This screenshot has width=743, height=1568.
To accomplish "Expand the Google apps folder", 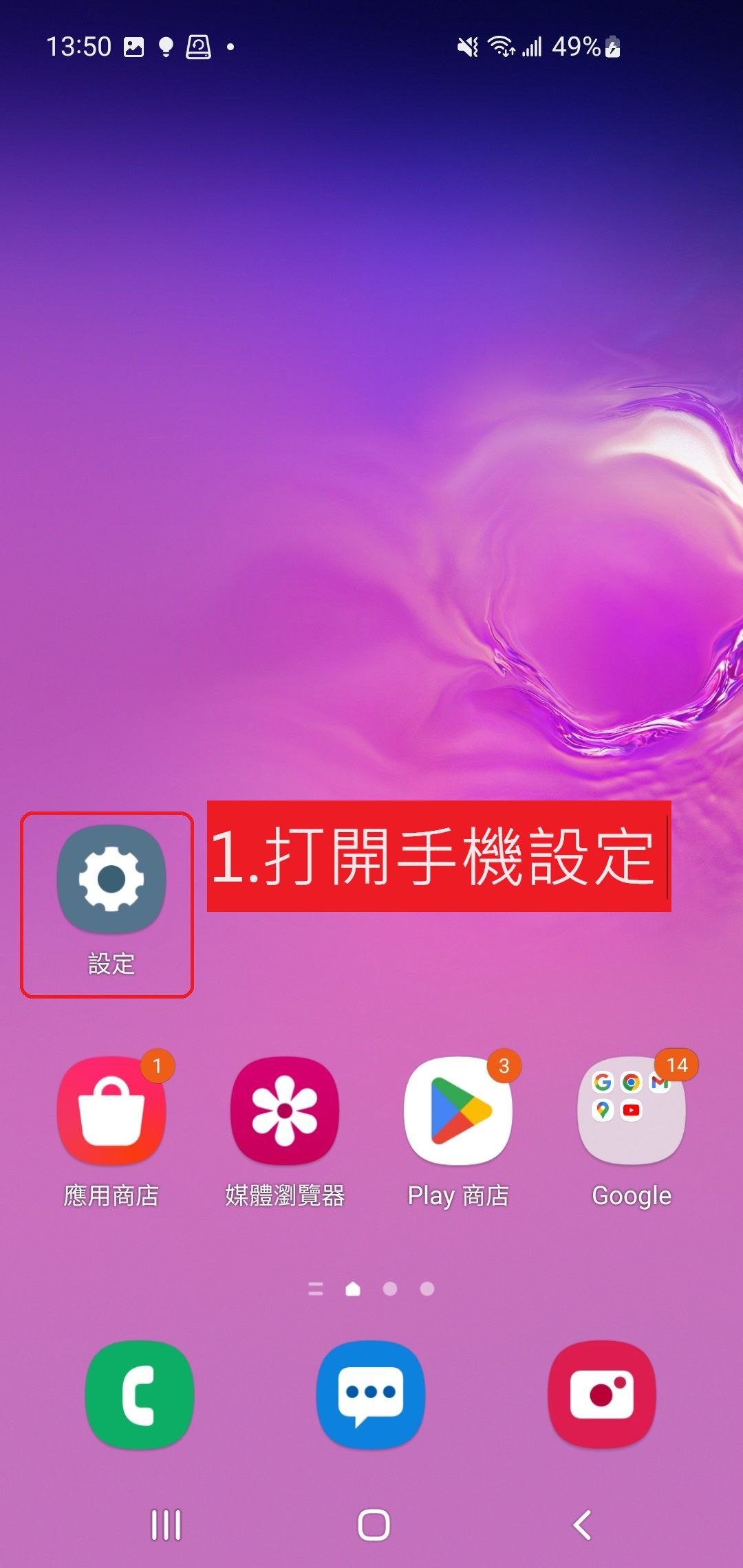I will 632,1111.
